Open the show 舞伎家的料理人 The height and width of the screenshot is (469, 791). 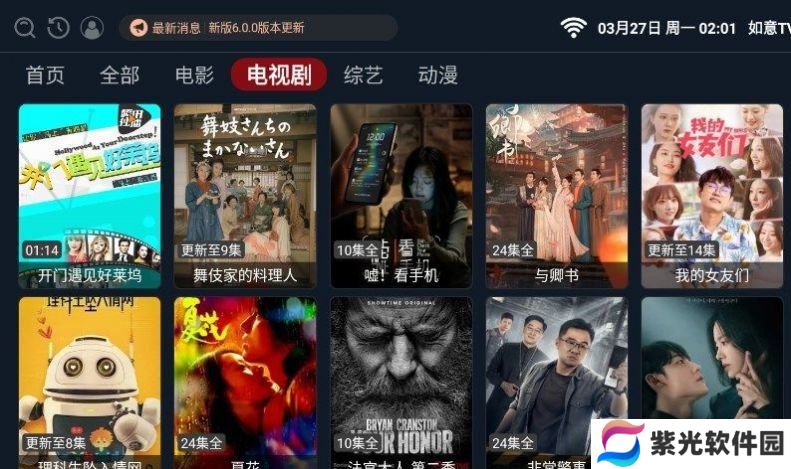(x=245, y=195)
